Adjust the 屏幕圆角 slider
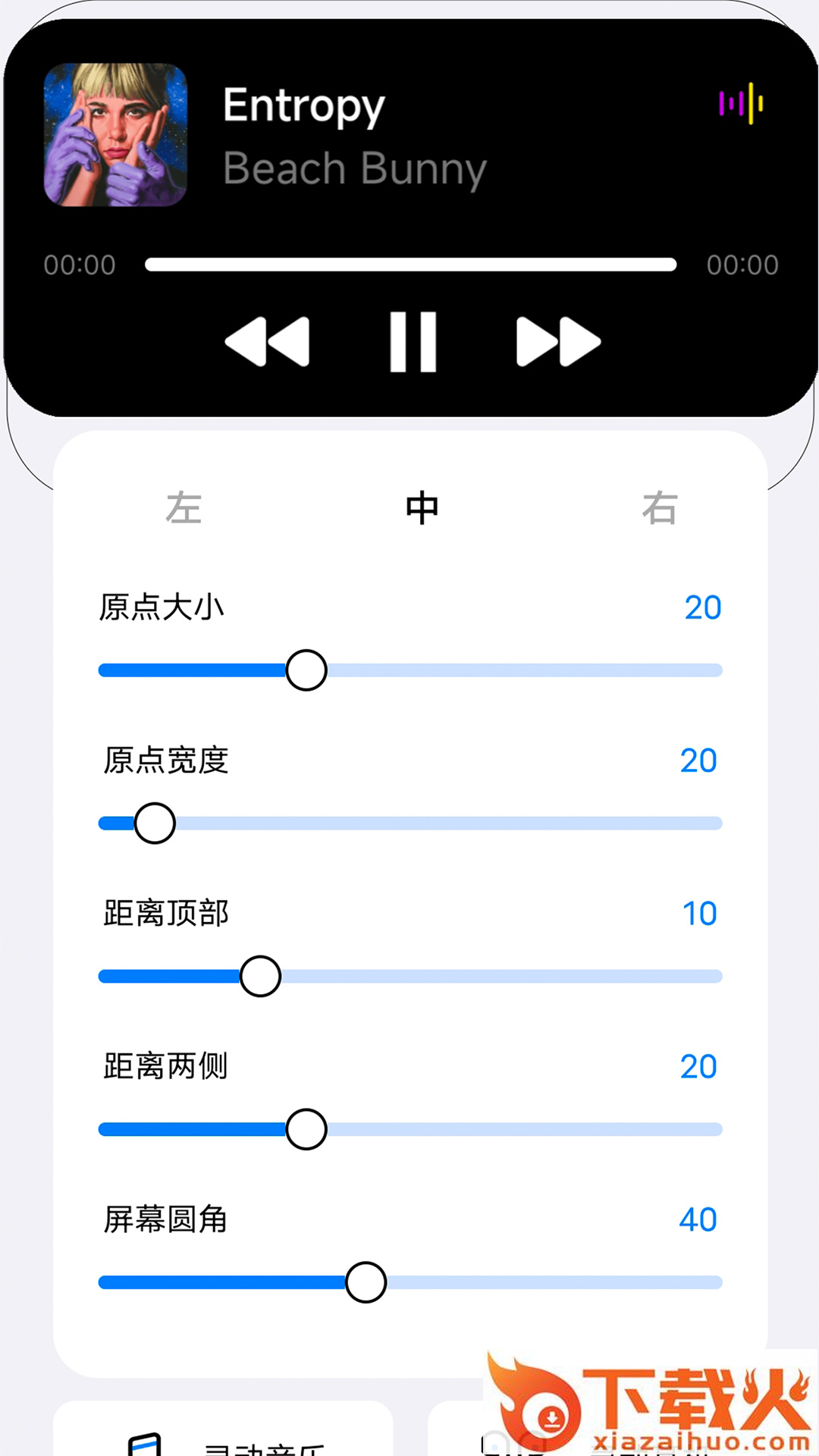819x1456 pixels. (x=366, y=1282)
